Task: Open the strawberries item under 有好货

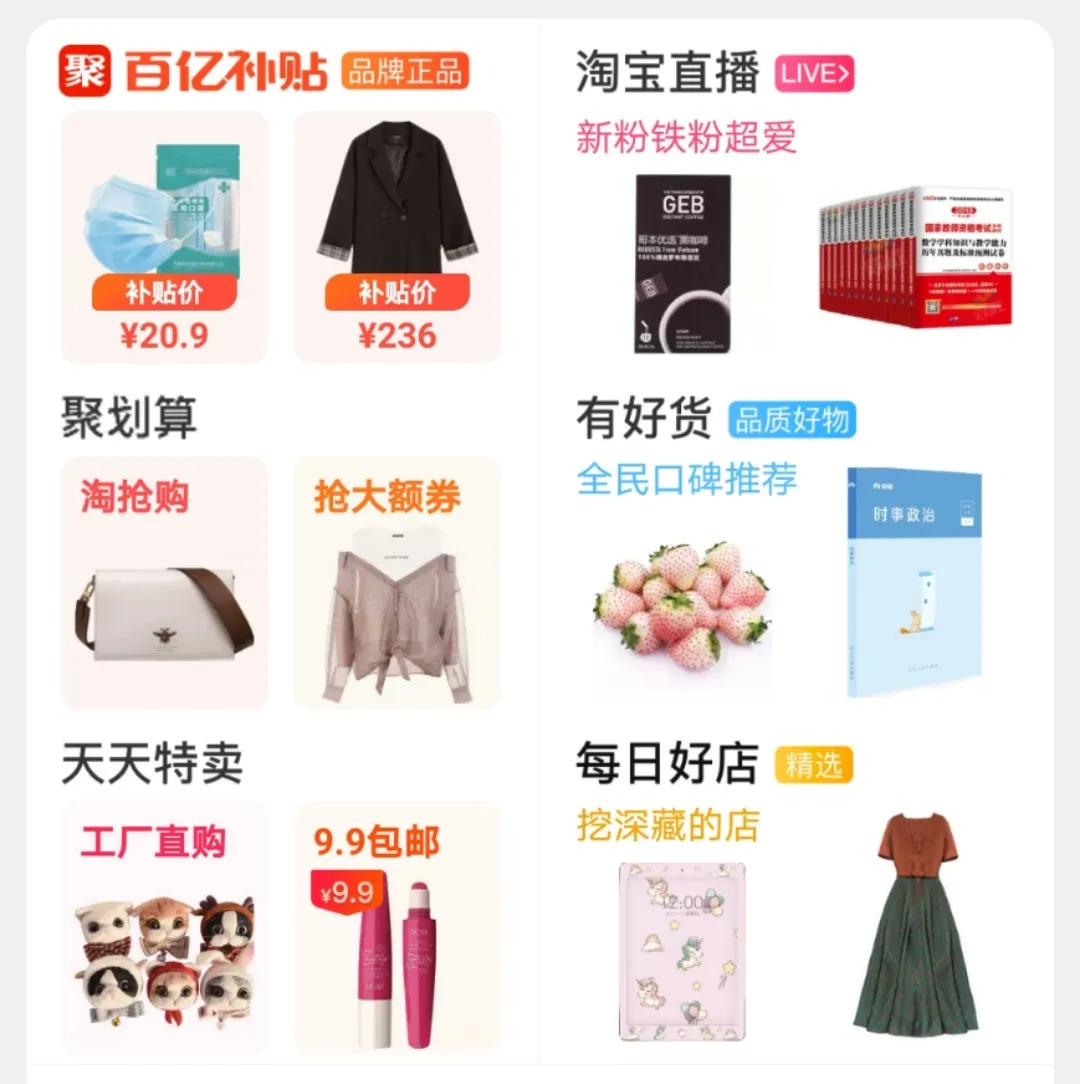Action: click(x=683, y=607)
